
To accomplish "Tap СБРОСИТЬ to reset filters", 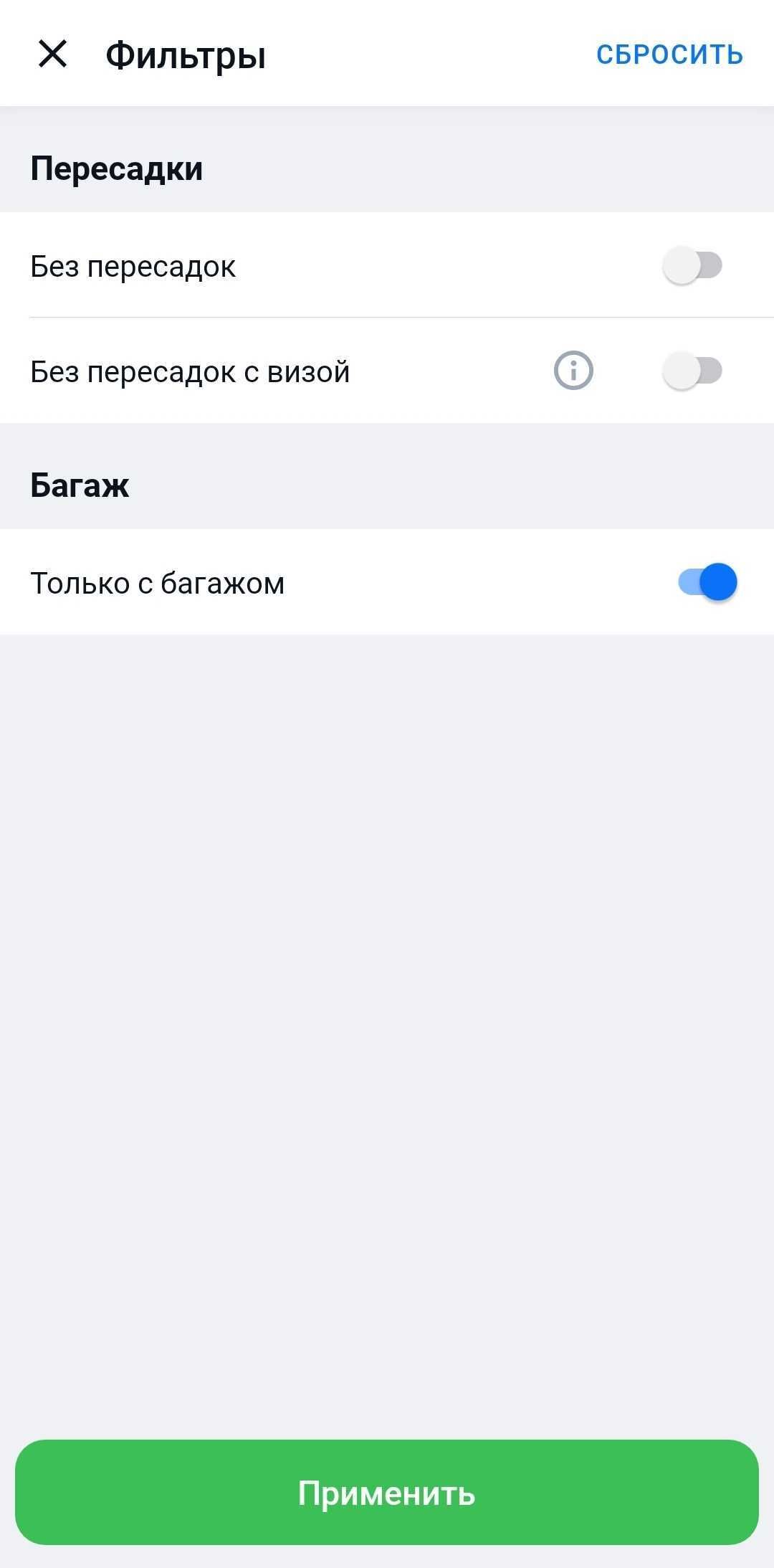I will tap(670, 54).
